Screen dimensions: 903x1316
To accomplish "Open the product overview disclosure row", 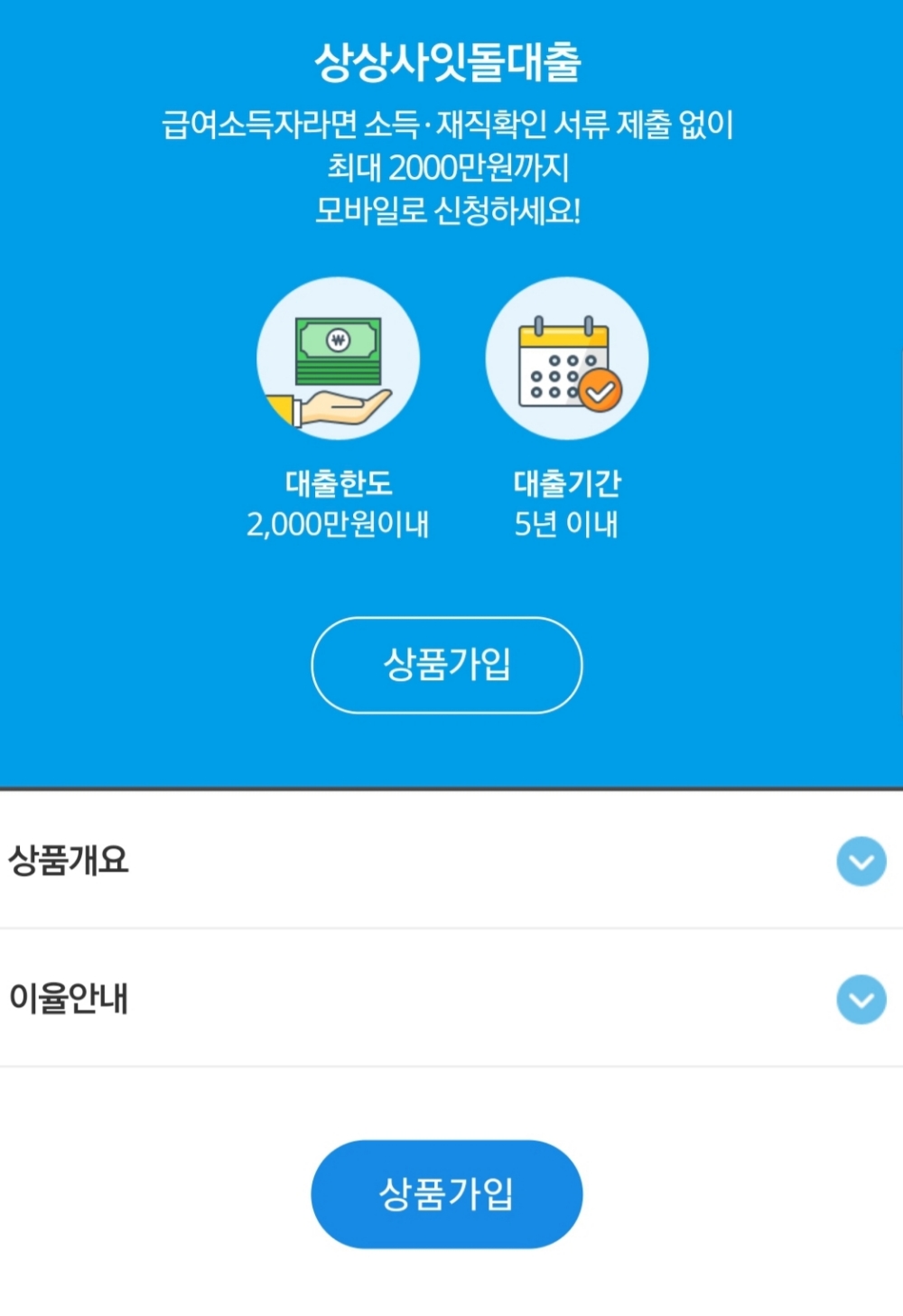I will point(451,861).
